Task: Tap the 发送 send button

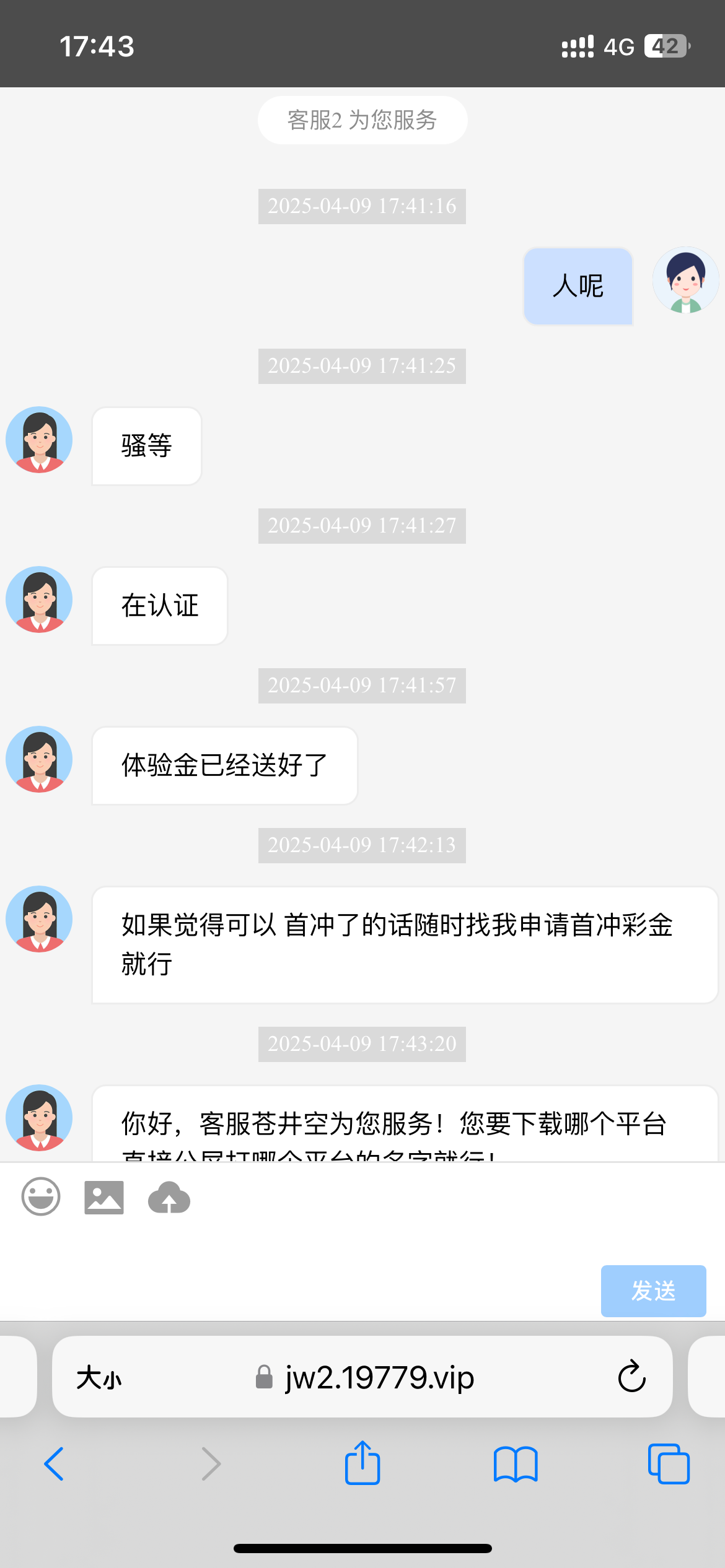Action: [x=653, y=1291]
